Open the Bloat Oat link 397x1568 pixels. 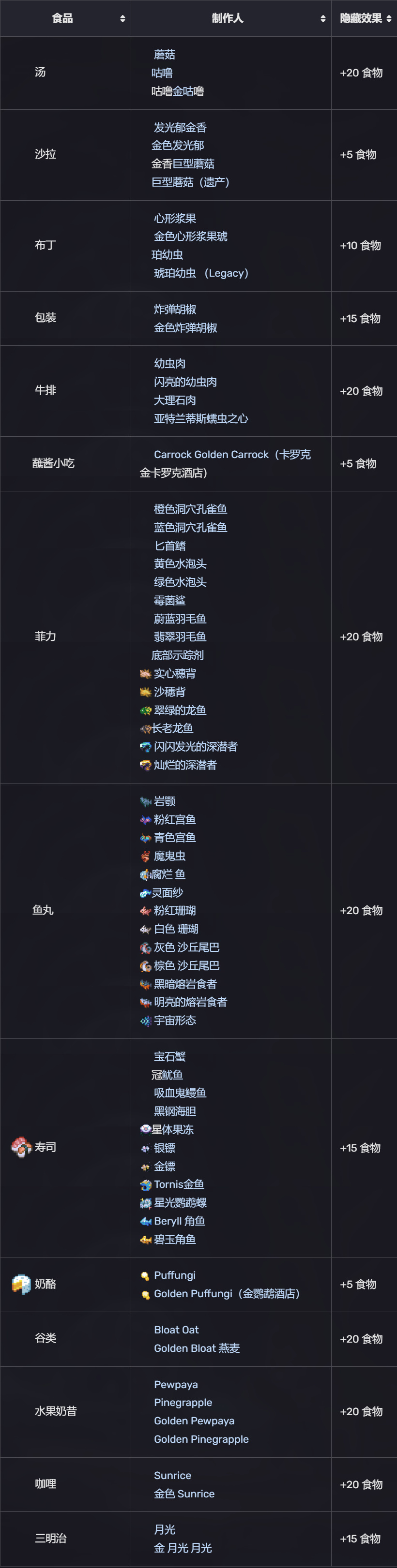[176, 1330]
